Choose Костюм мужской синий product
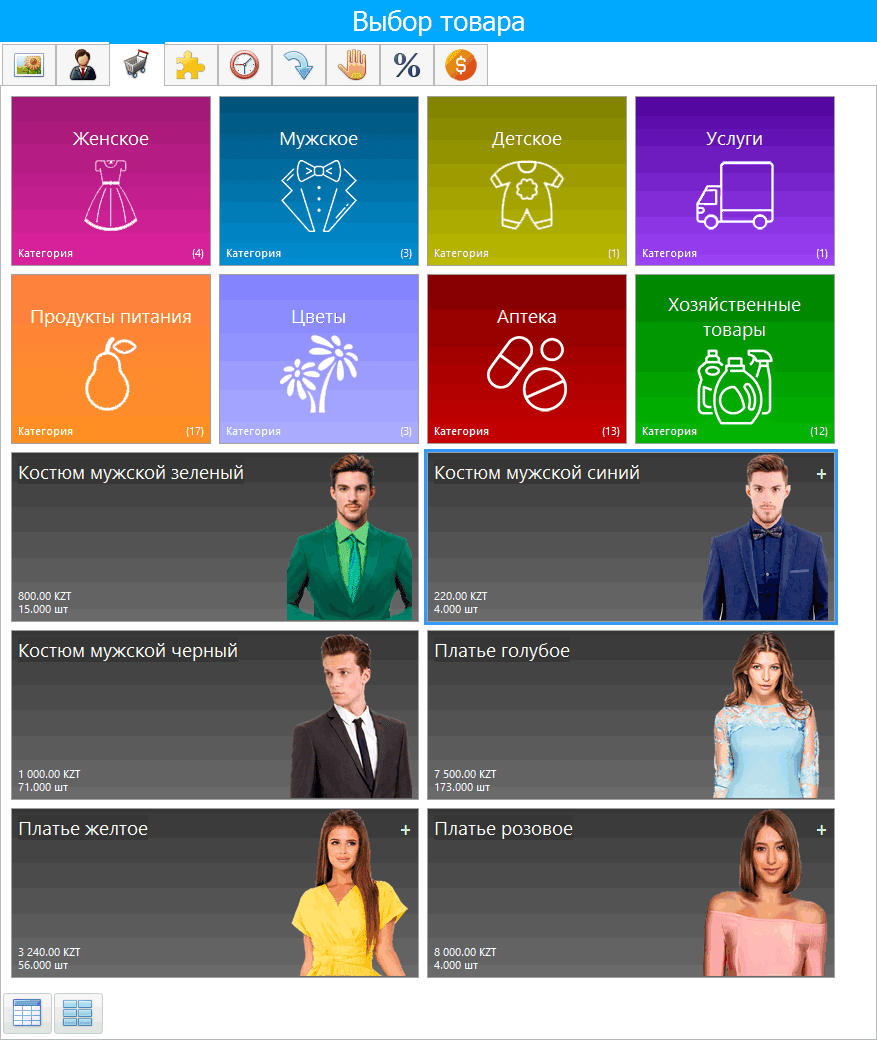 click(630, 537)
